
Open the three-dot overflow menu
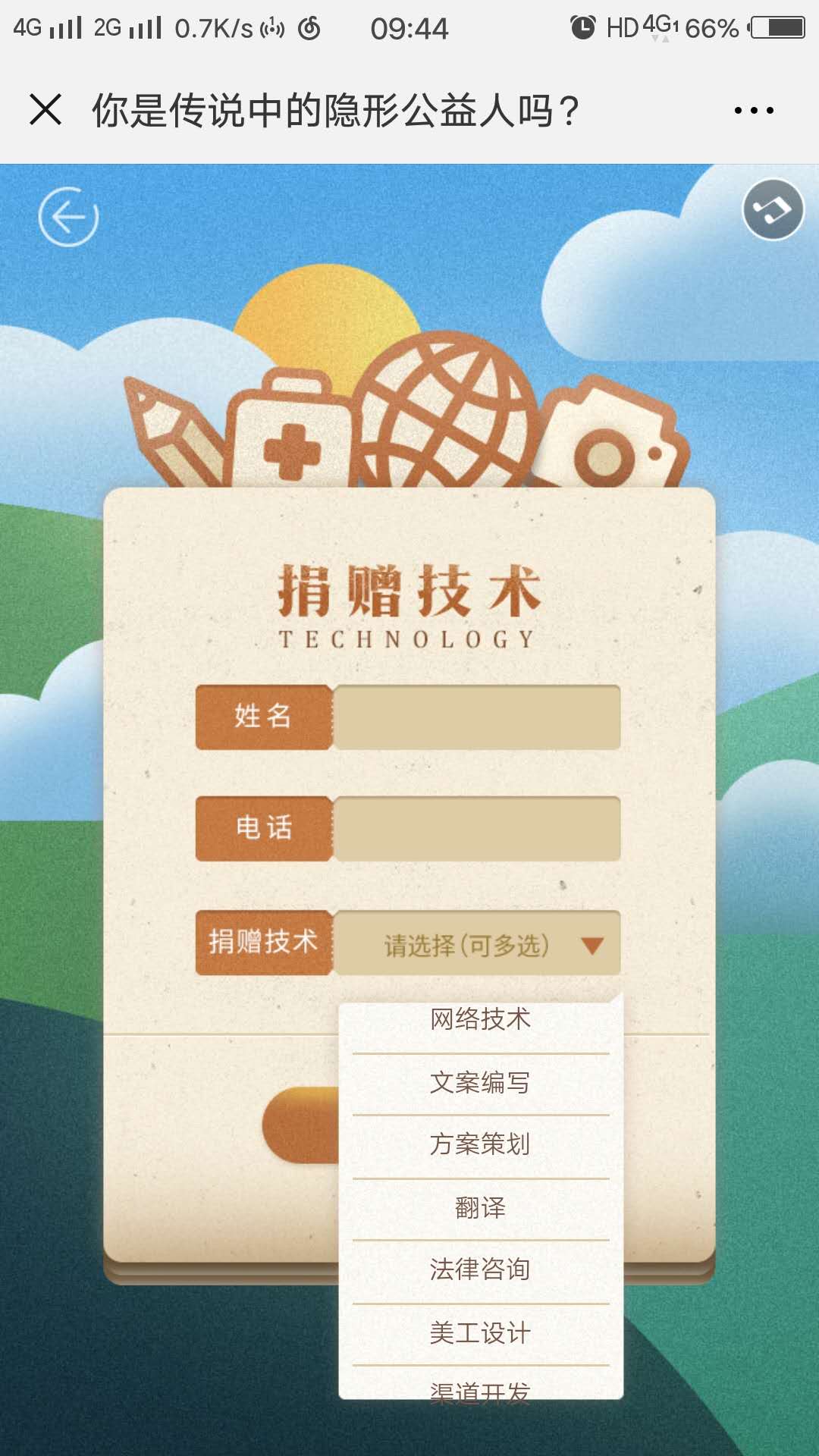(753, 111)
